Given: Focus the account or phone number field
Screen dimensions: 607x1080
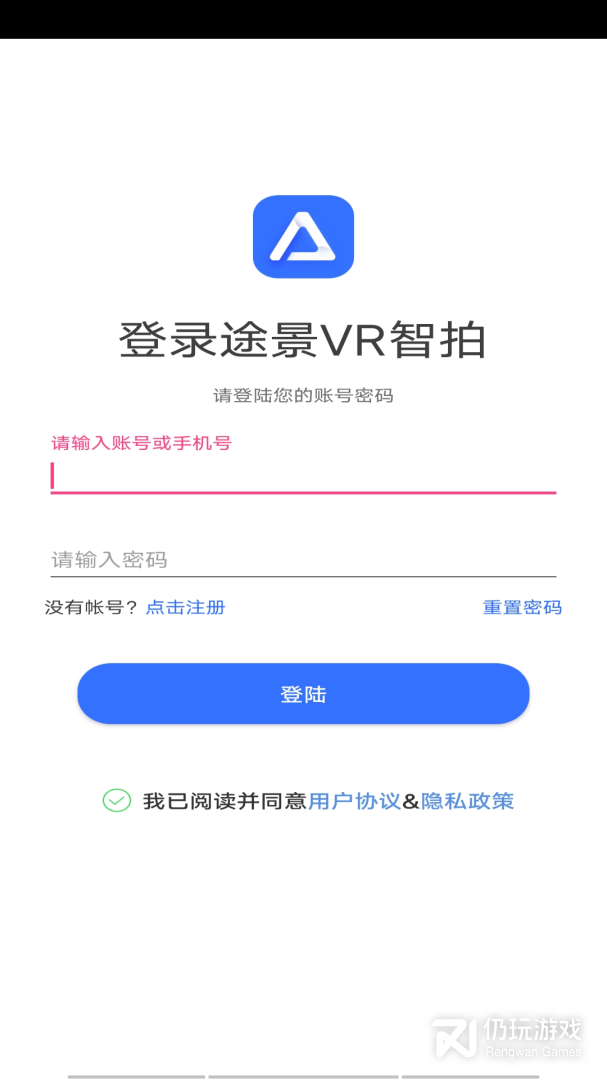Looking at the screenshot, I should [x=303, y=475].
